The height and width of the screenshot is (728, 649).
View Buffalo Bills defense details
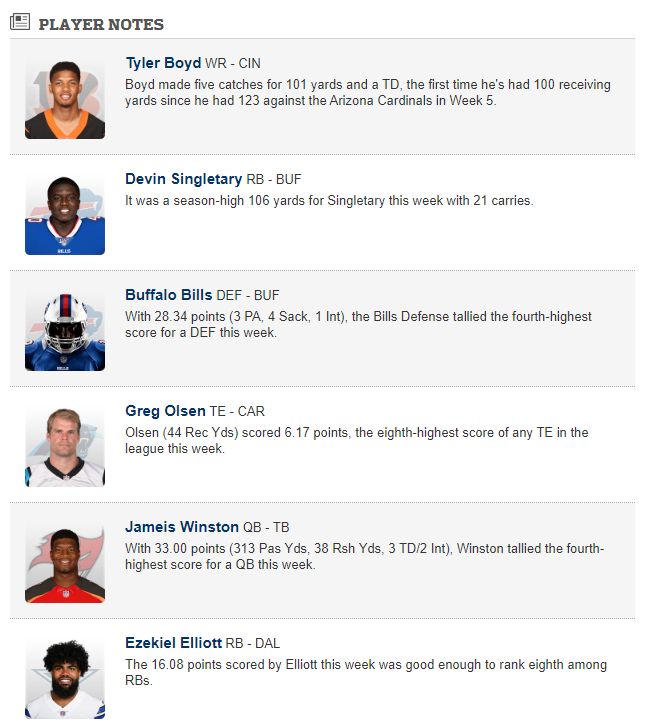(168, 295)
